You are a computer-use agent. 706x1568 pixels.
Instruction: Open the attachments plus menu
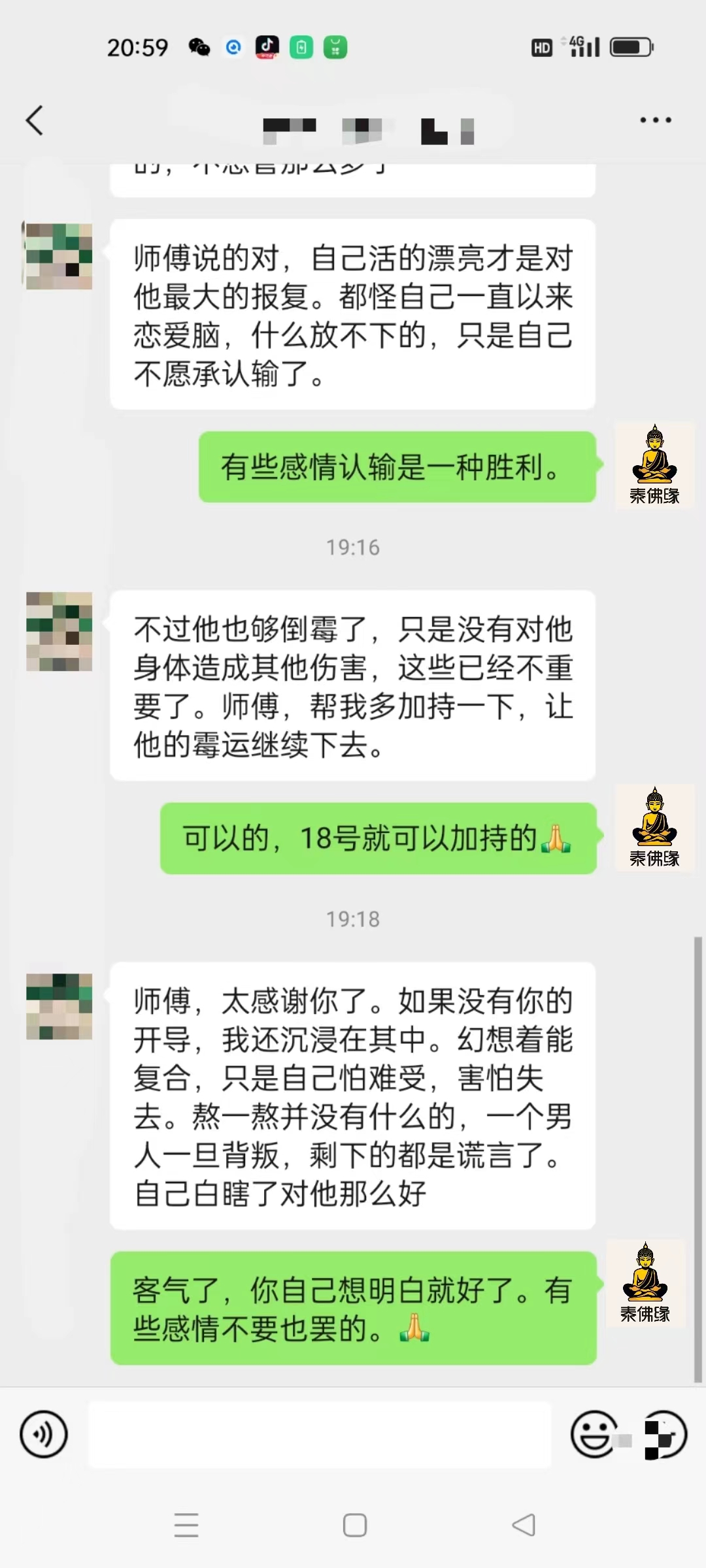(665, 1435)
